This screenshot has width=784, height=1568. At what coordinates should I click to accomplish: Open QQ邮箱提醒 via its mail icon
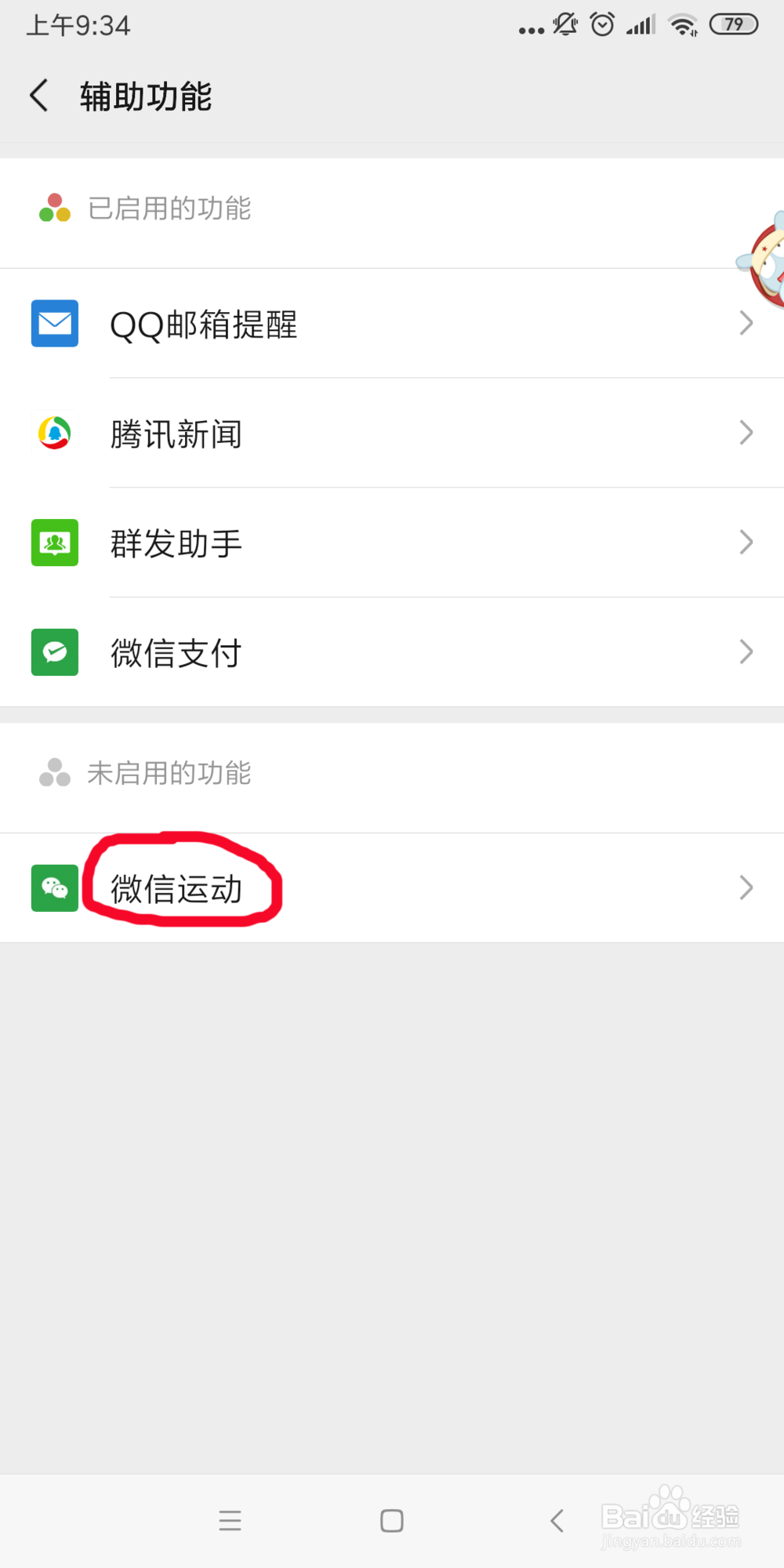53,323
